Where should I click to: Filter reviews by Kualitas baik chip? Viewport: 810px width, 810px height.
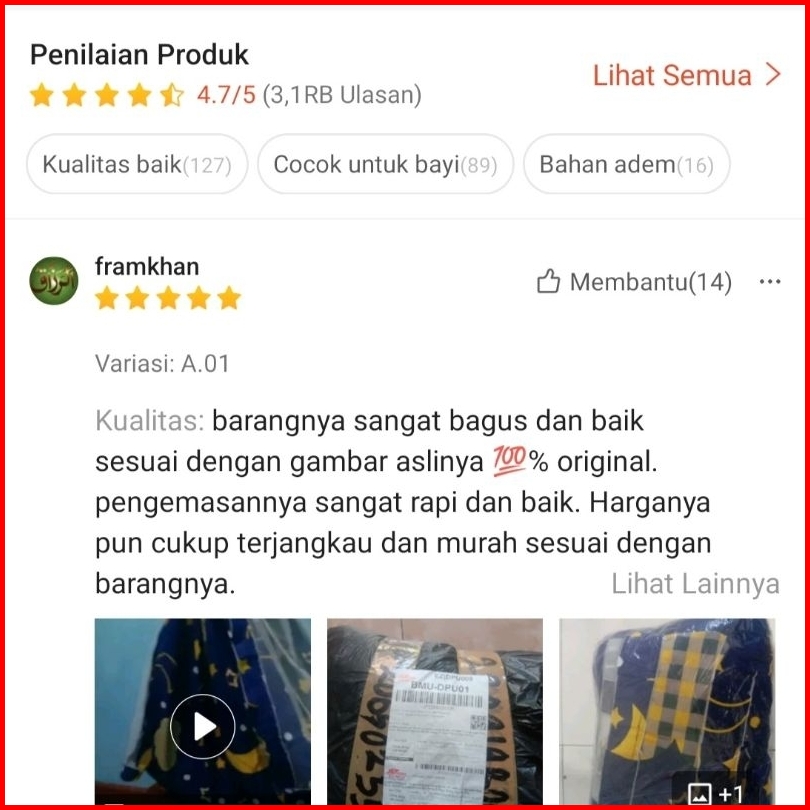[136, 165]
